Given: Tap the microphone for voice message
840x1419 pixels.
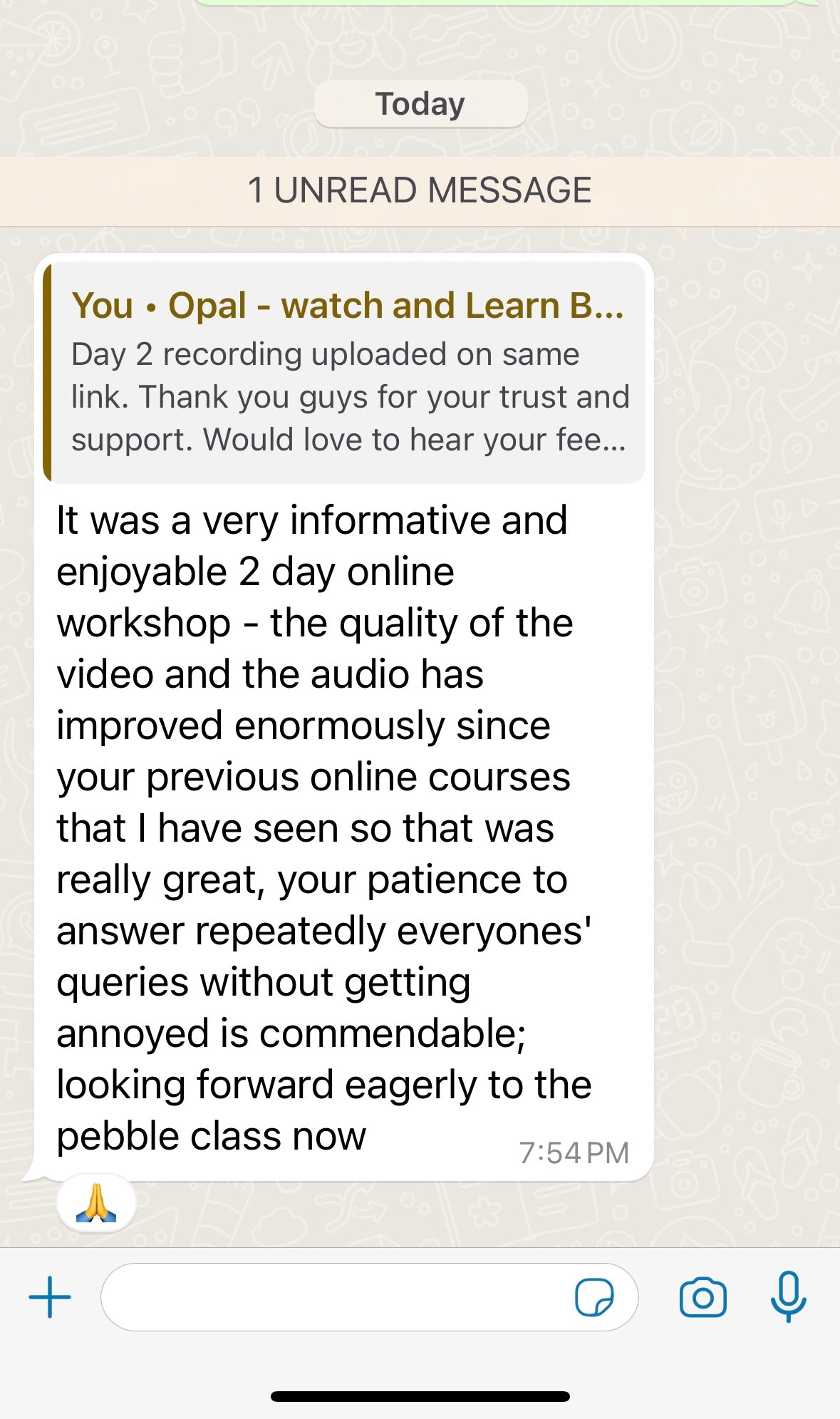Looking at the screenshot, I should (788, 1296).
